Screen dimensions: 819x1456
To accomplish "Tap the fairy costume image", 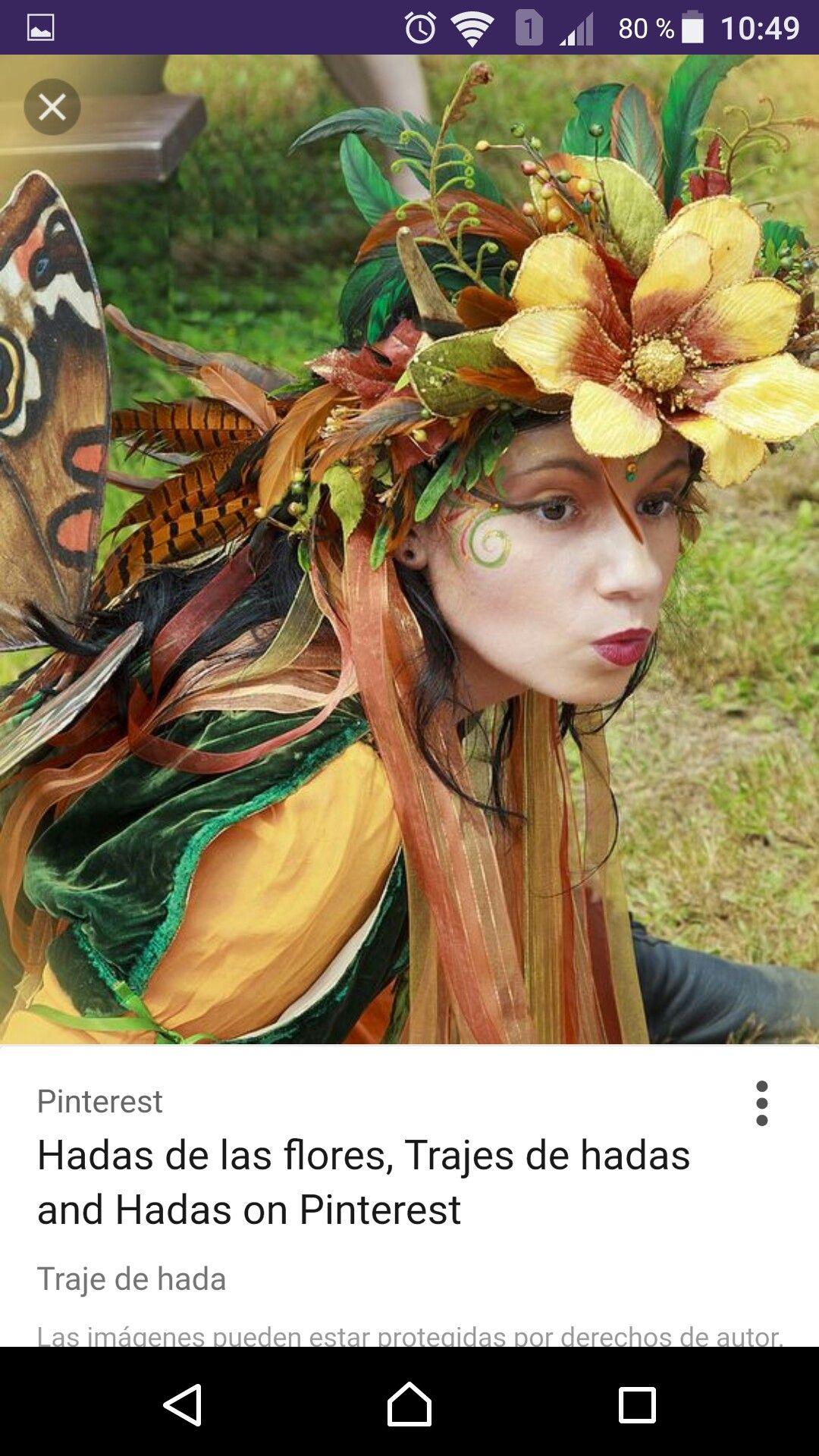I will tap(409, 549).
